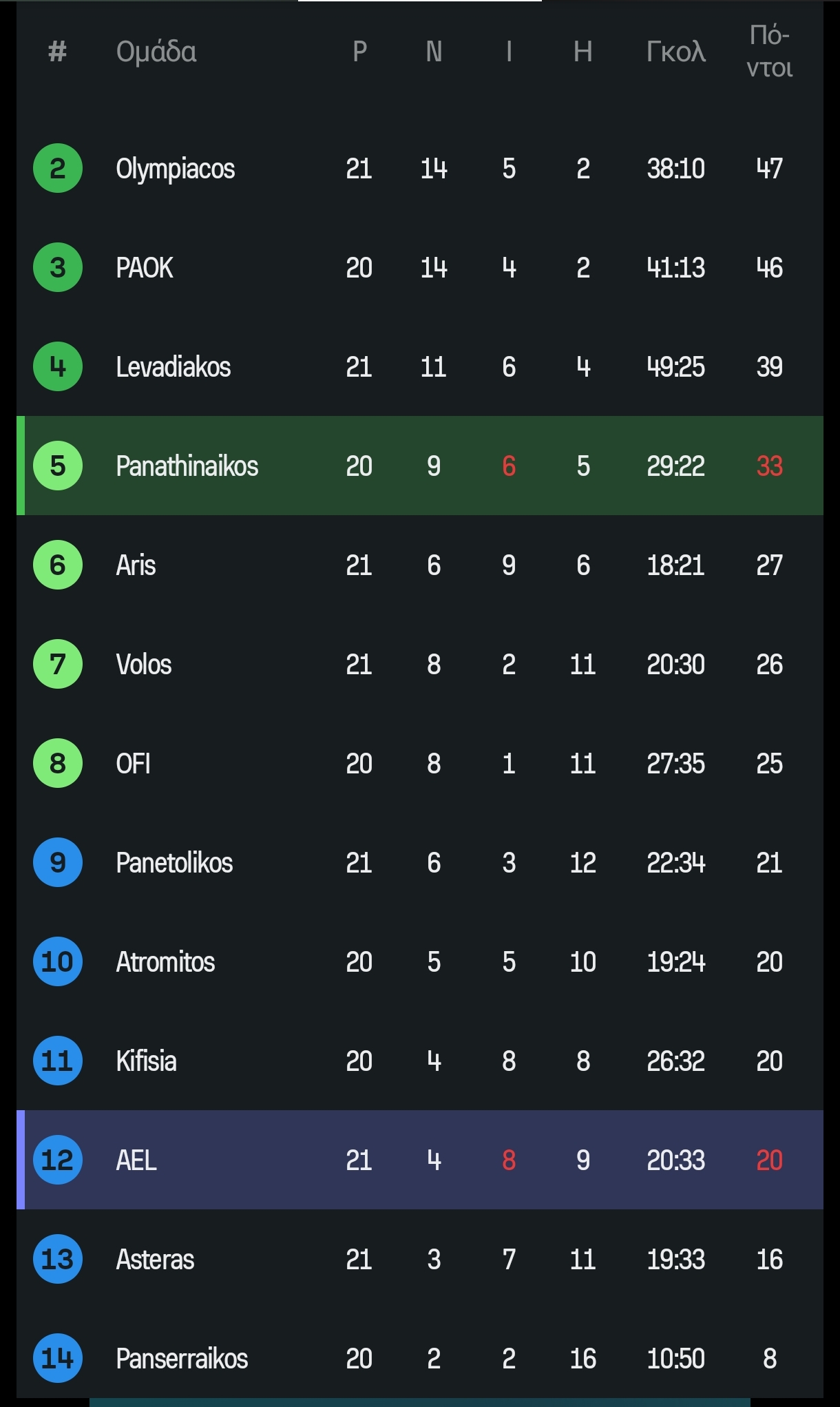Select the position badge for Olympiacos
Image resolution: width=840 pixels, height=1407 pixels.
click(57, 169)
